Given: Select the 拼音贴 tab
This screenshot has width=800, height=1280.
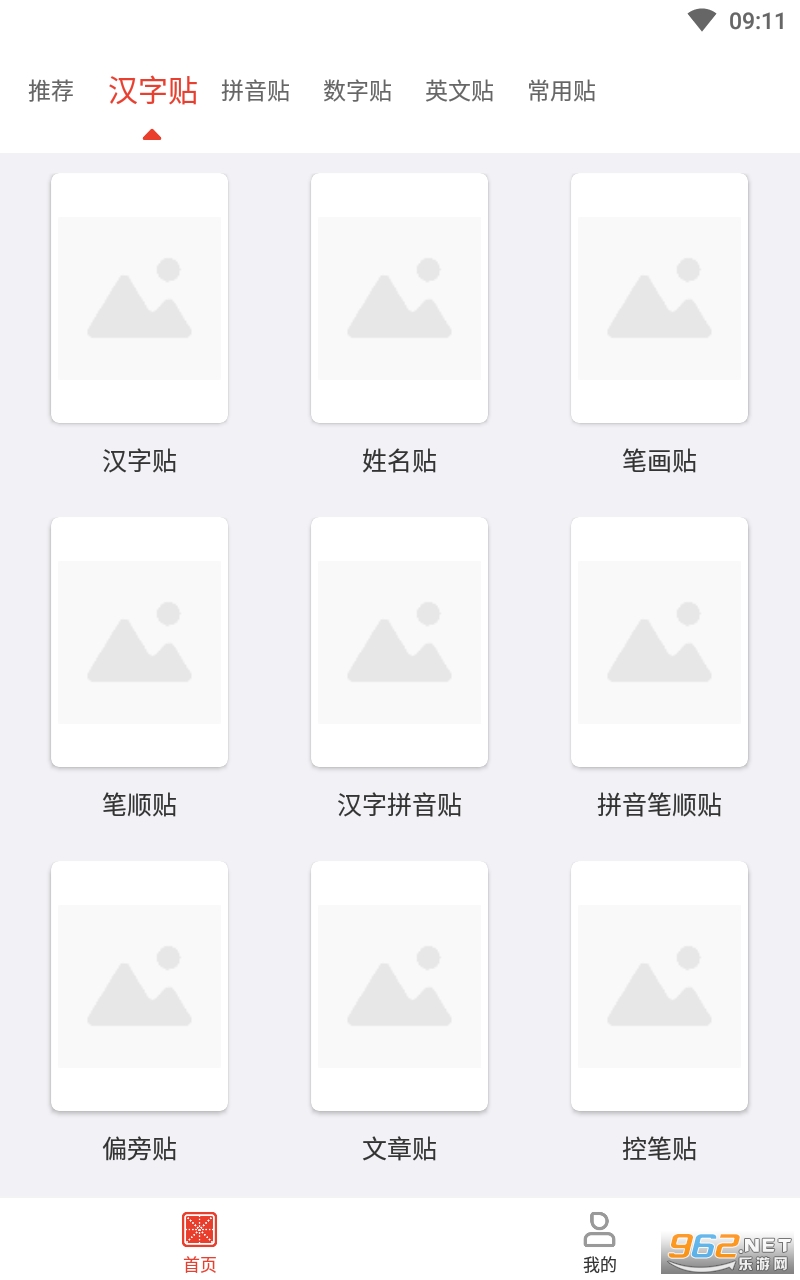Looking at the screenshot, I should pyautogui.click(x=255, y=91).
